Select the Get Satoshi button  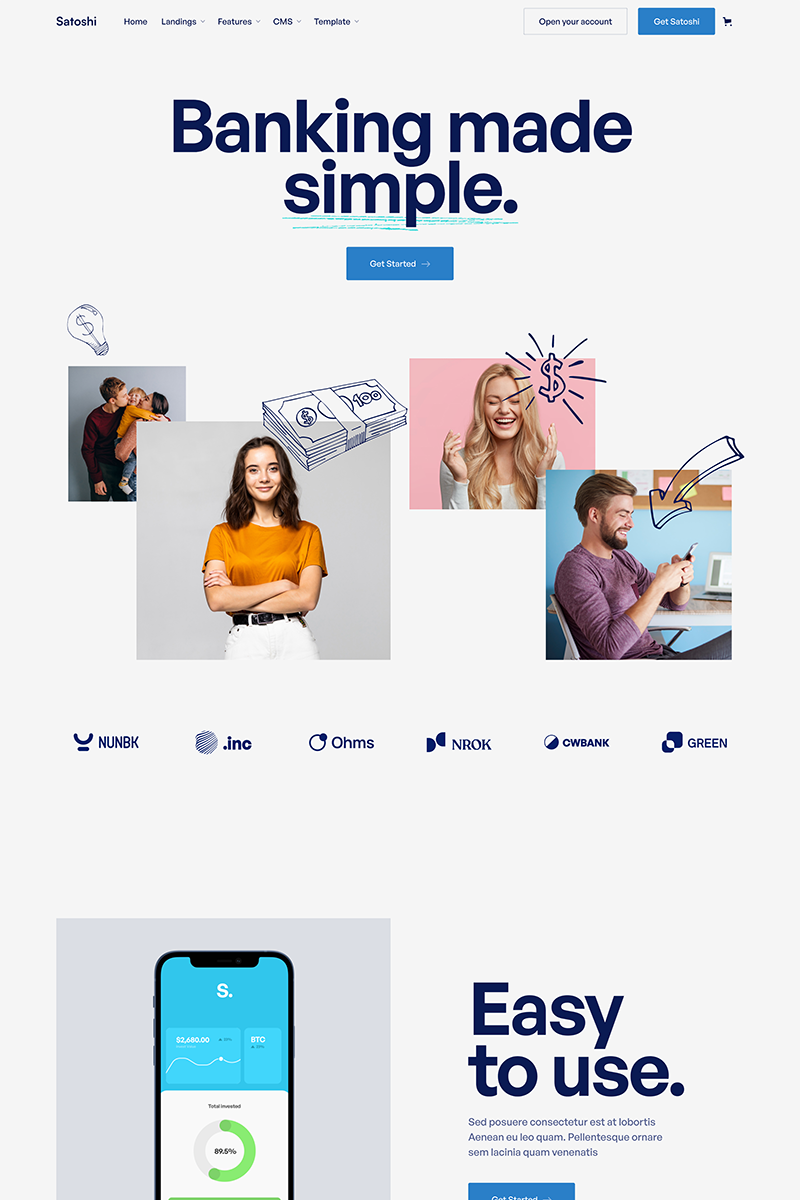tap(676, 22)
